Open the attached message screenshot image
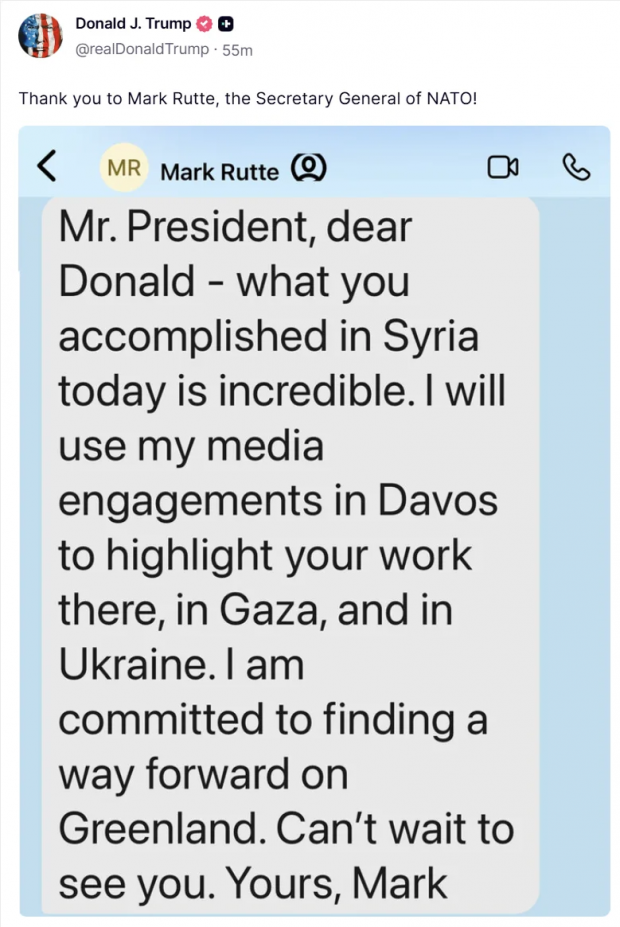The width and height of the screenshot is (620, 927). coord(314,520)
